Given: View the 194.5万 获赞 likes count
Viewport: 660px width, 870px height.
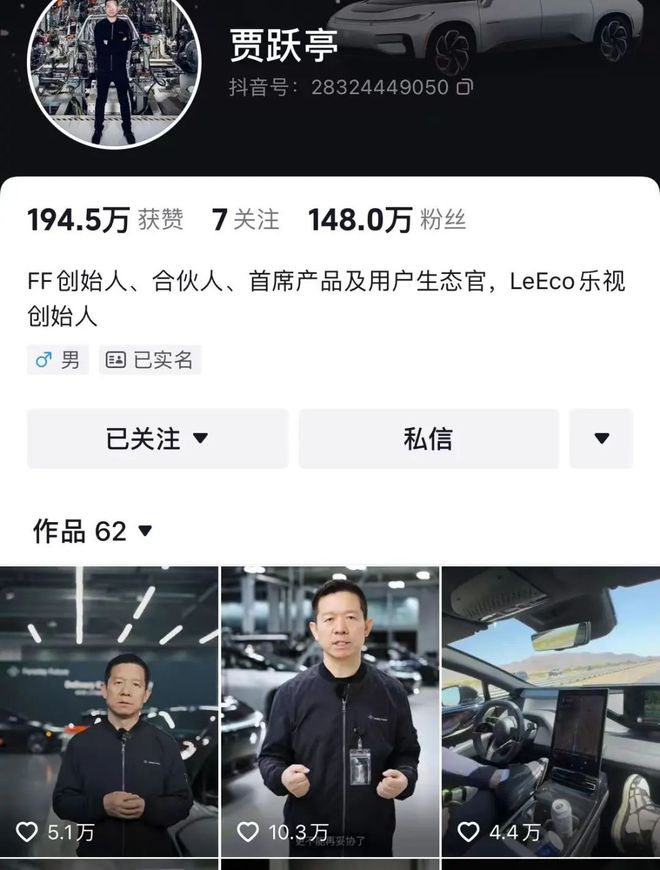Looking at the screenshot, I should (105, 220).
